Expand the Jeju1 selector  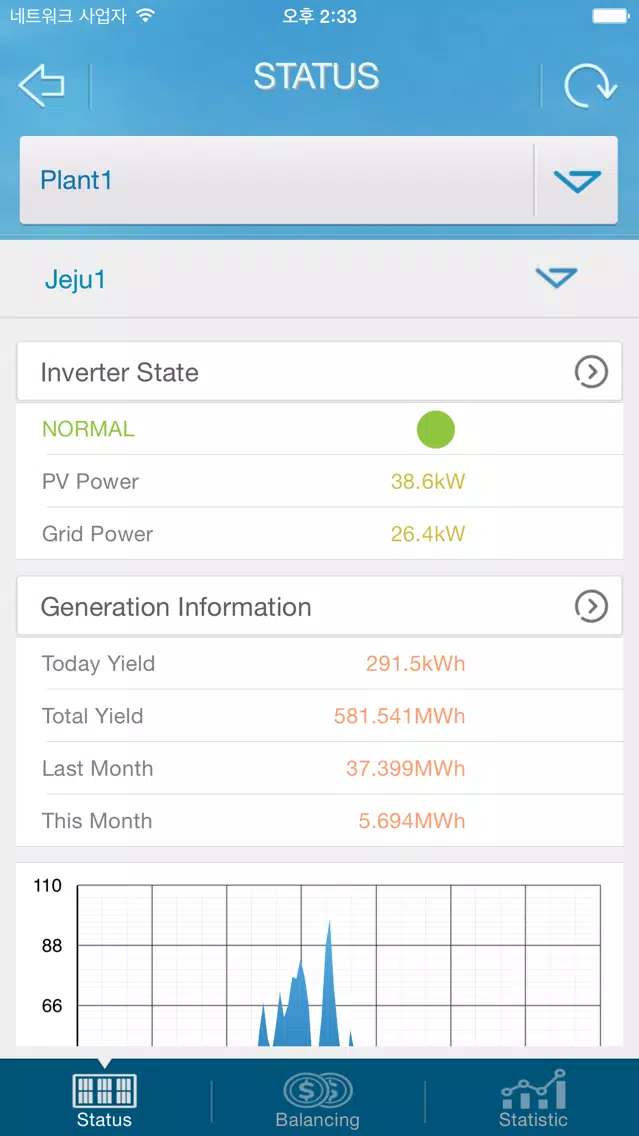319,279
